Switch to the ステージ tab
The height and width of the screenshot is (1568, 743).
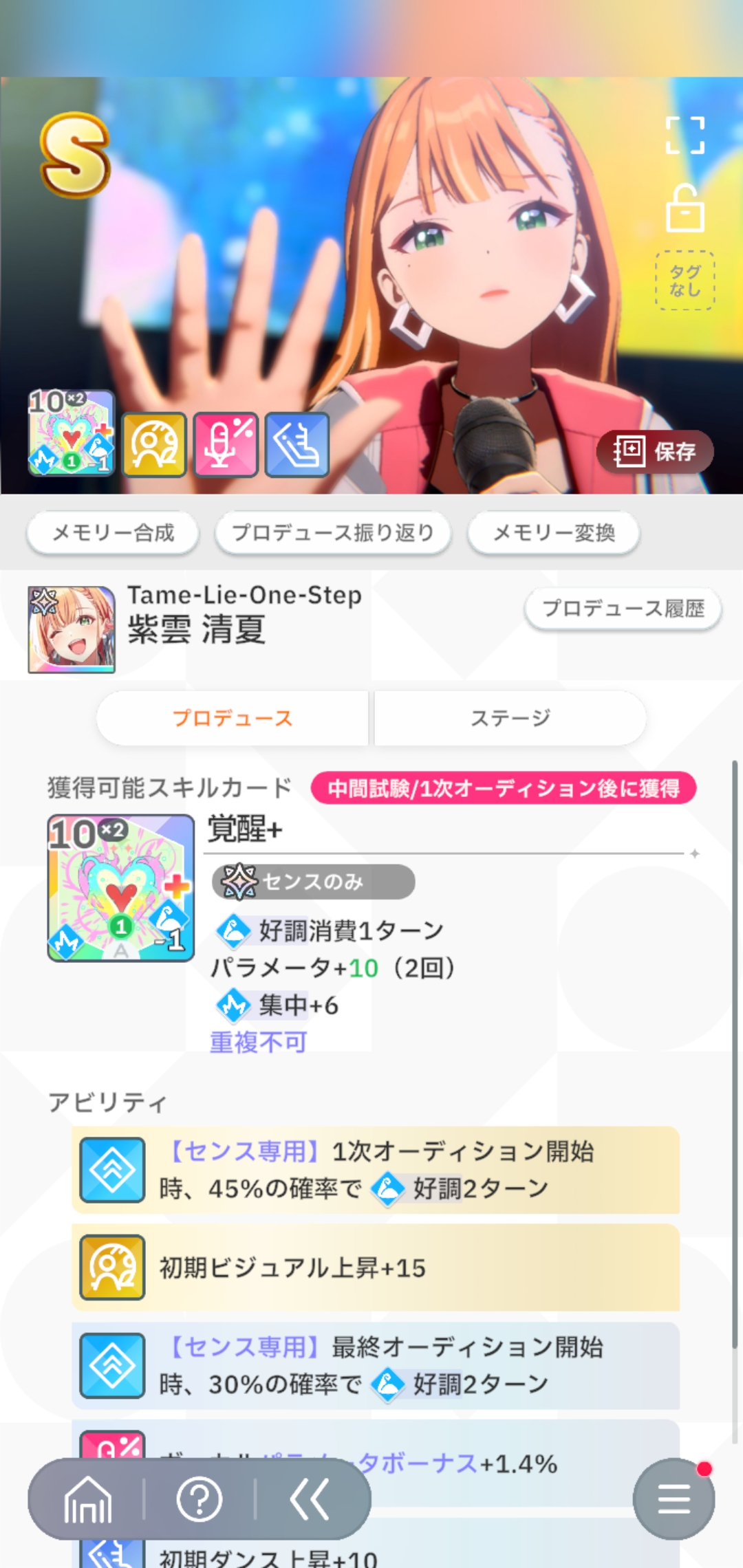(510, 718)
